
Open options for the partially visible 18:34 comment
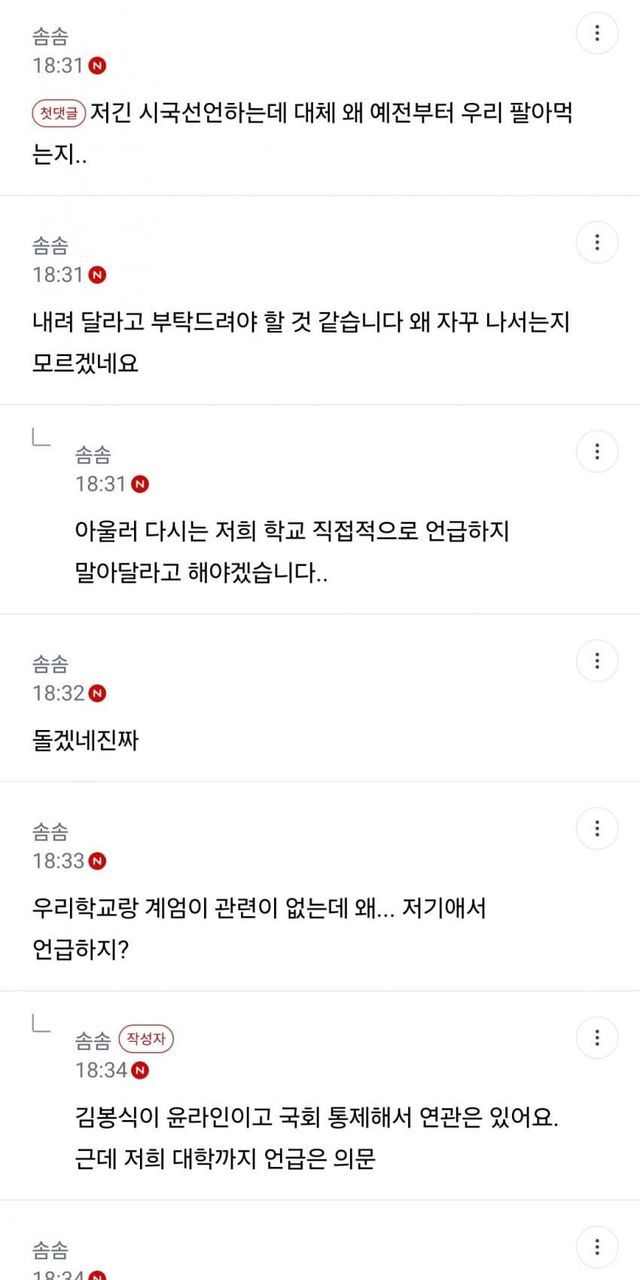(597, 1246)
